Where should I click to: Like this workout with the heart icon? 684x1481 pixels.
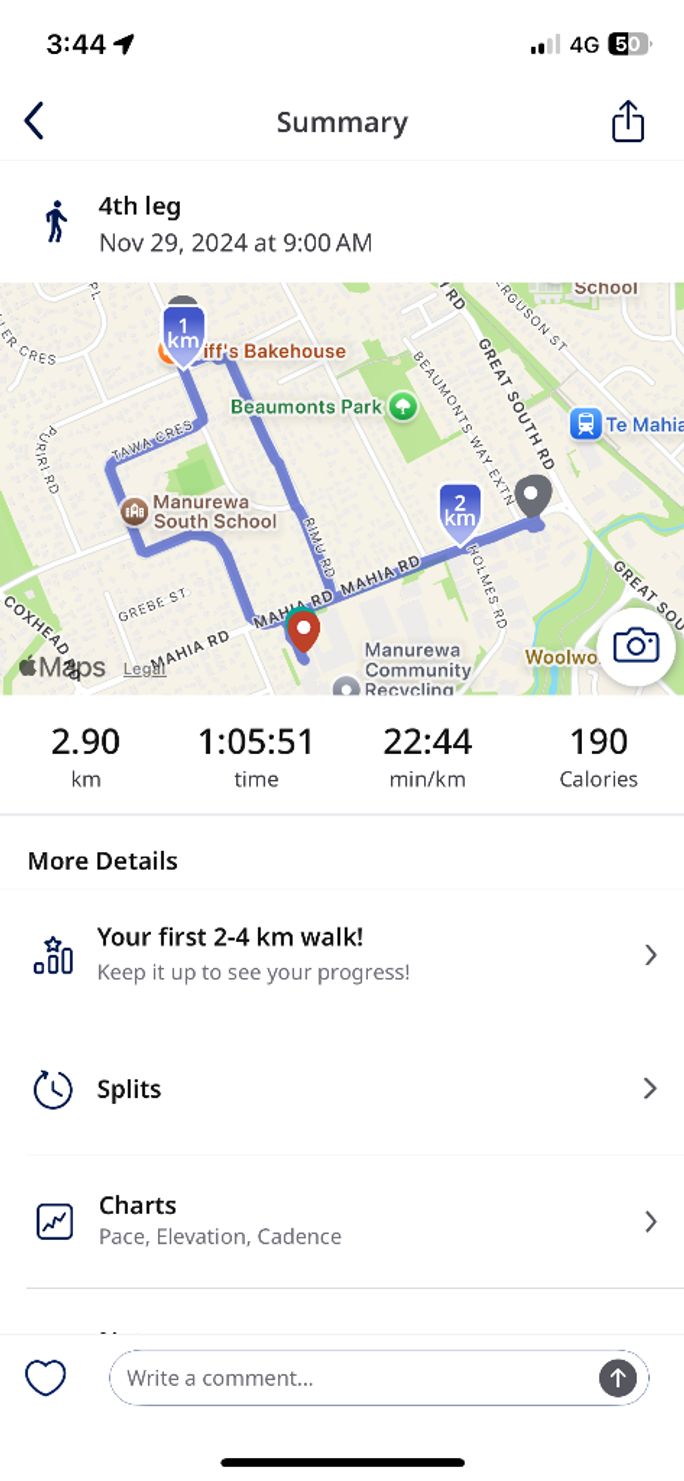point(46,1378)
